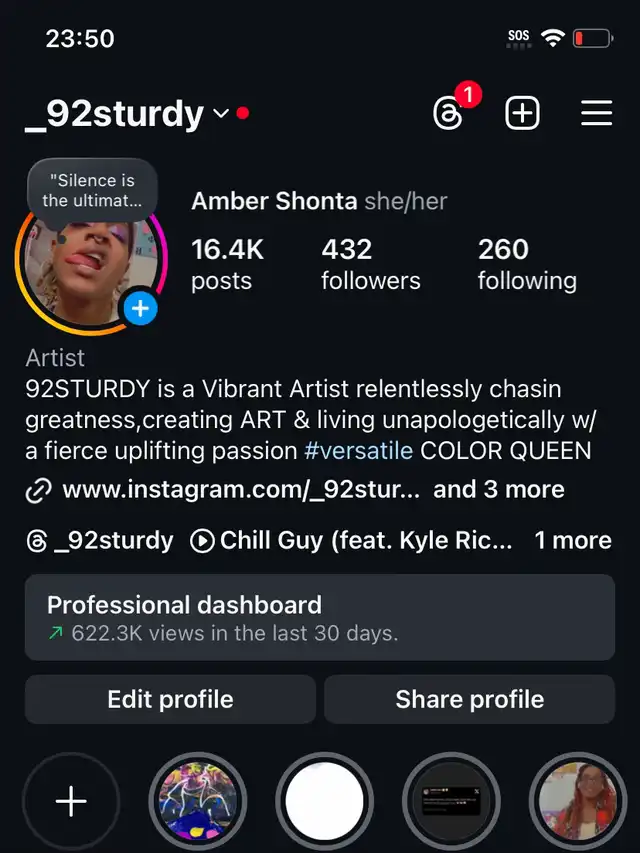Open the colorful artwork highlight
This screenshot has height=853, width=640.
coord(198,801)
